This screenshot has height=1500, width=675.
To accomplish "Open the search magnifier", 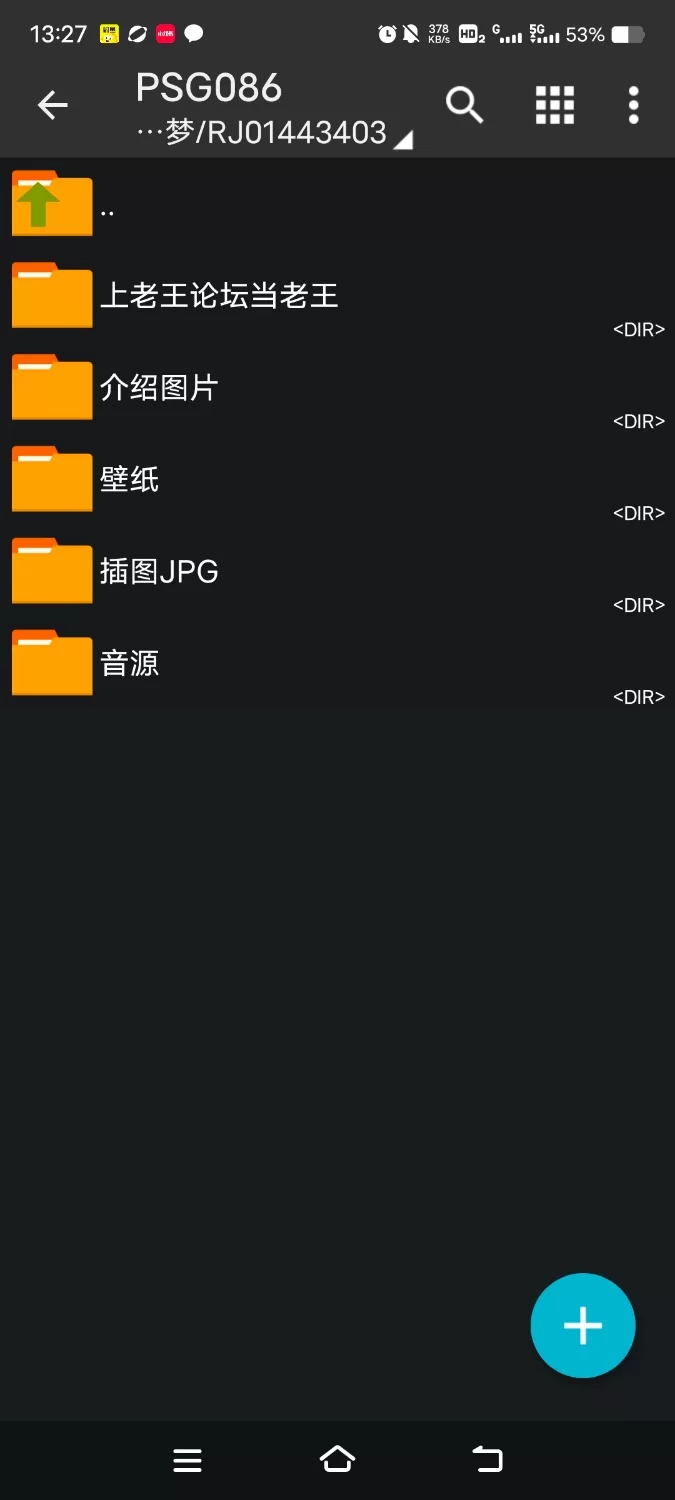I will click(464, 105).
